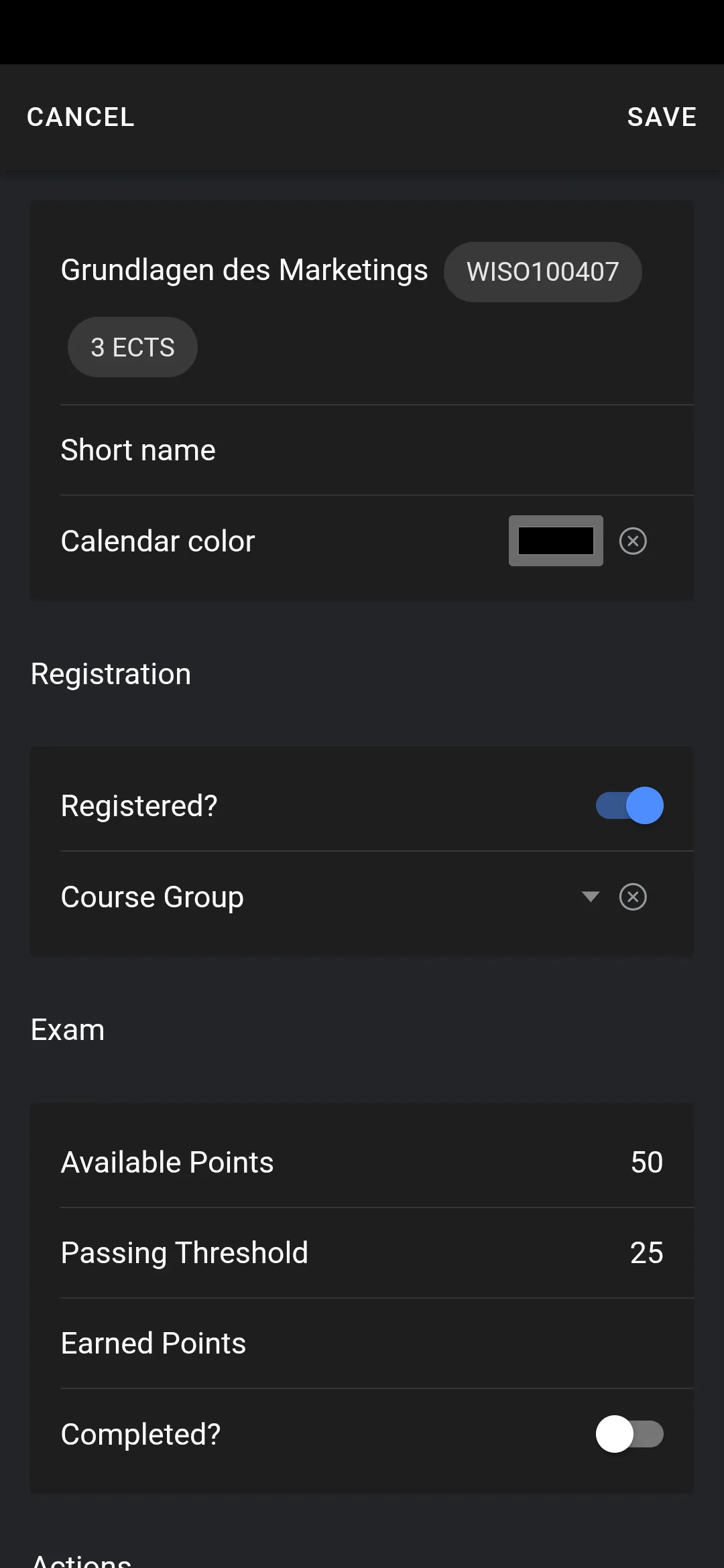The width and height of the screenshot is (724, 1568).
Task: Tap the WISO100407 course code chip
Action: click(542, 271)
